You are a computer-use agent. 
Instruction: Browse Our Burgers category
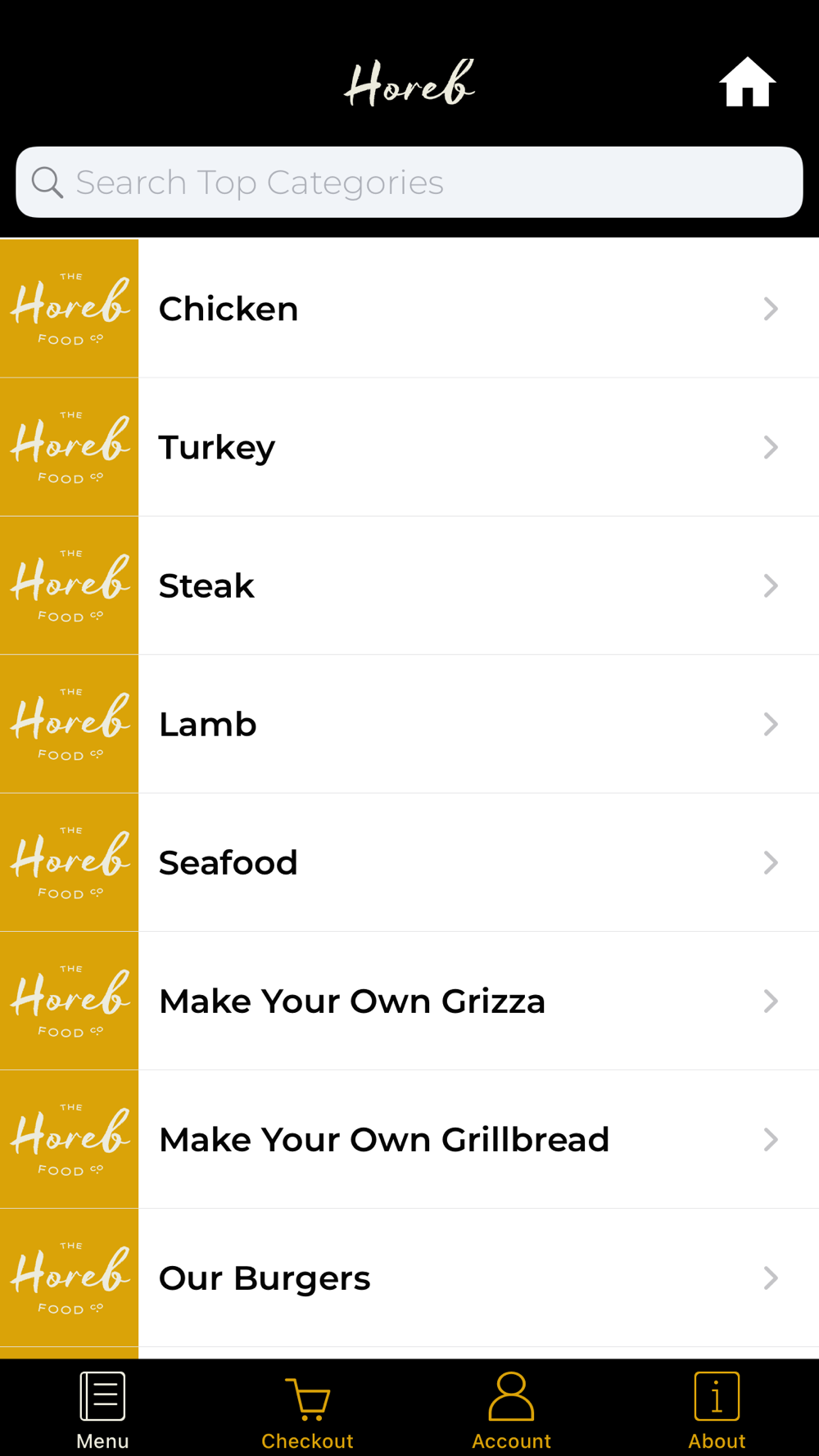pyautogui.click(x=409, y=1277)
